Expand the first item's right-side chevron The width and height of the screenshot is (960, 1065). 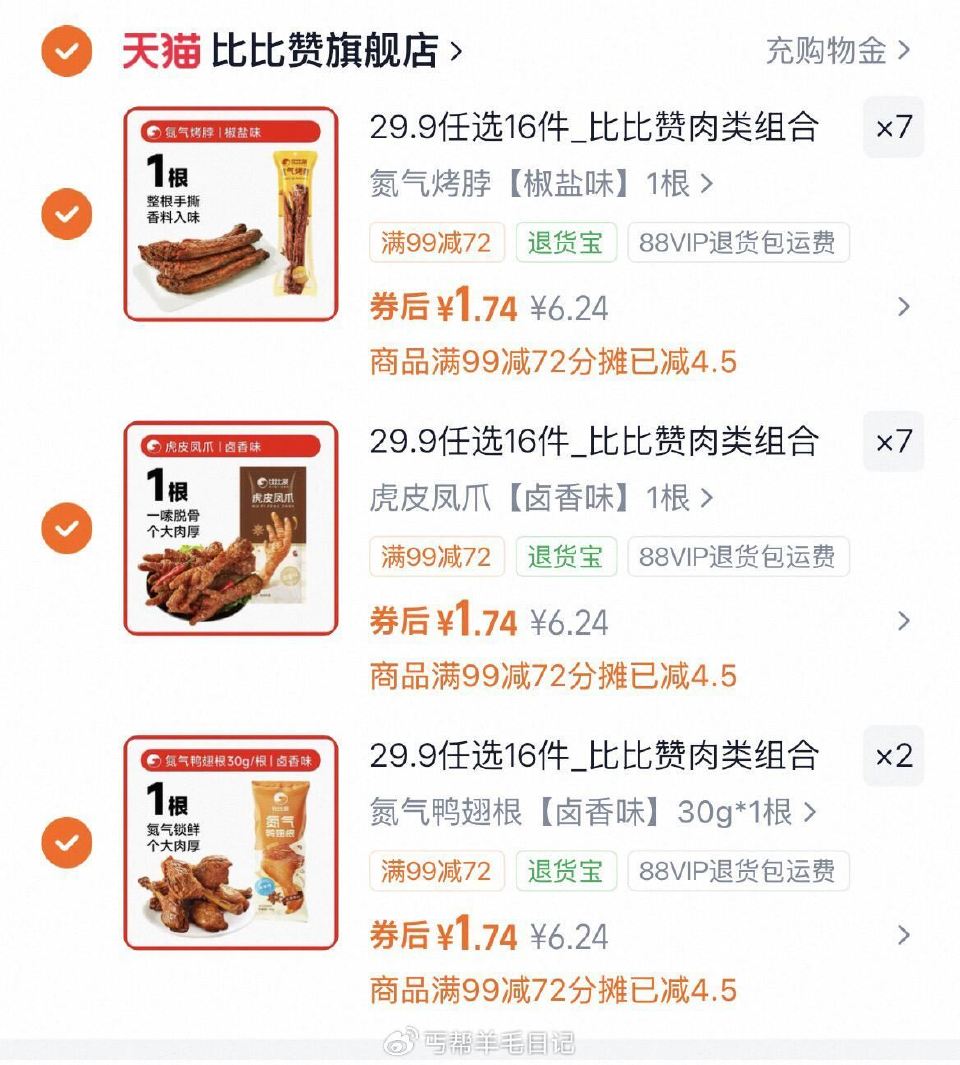(x=905, y=308)
